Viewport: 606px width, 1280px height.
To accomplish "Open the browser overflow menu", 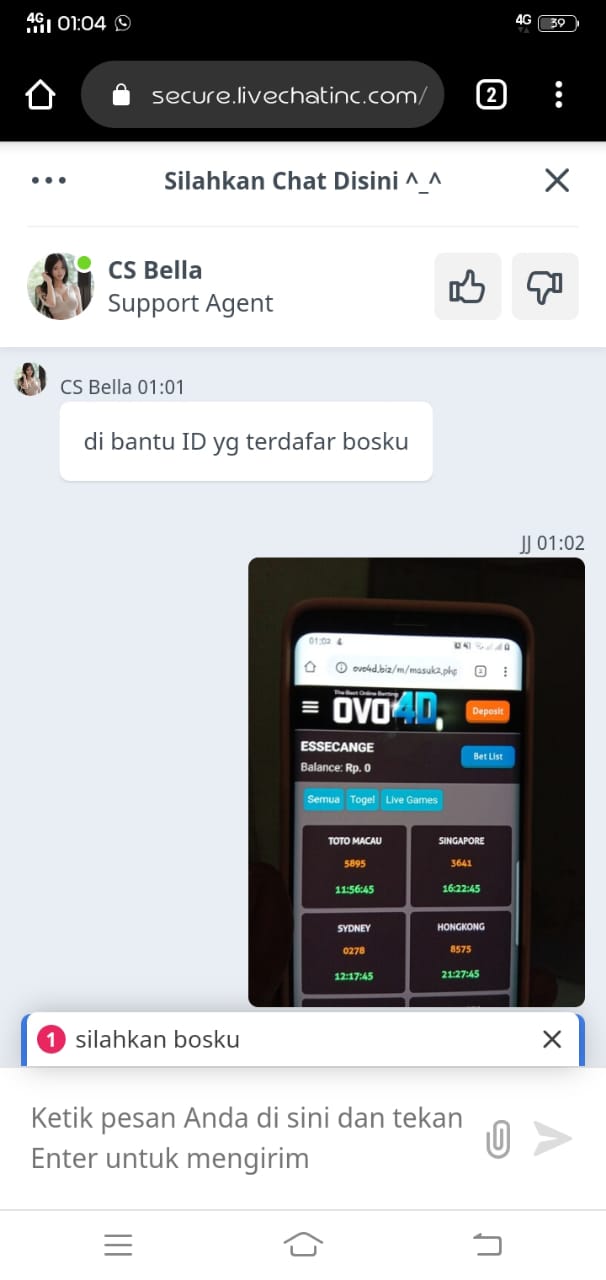I will pos(558,96).
